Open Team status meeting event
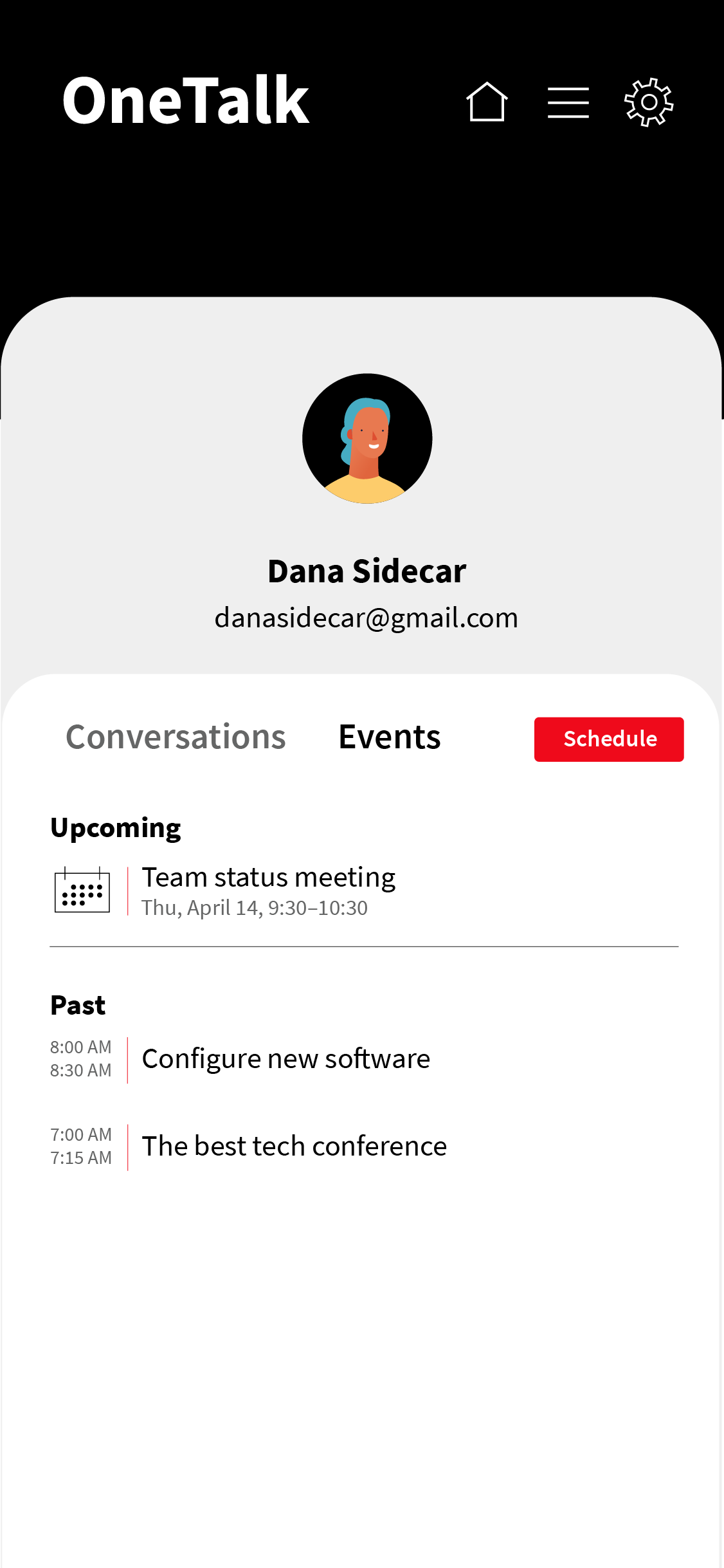The image size is (724, 1568). [268, 890]
